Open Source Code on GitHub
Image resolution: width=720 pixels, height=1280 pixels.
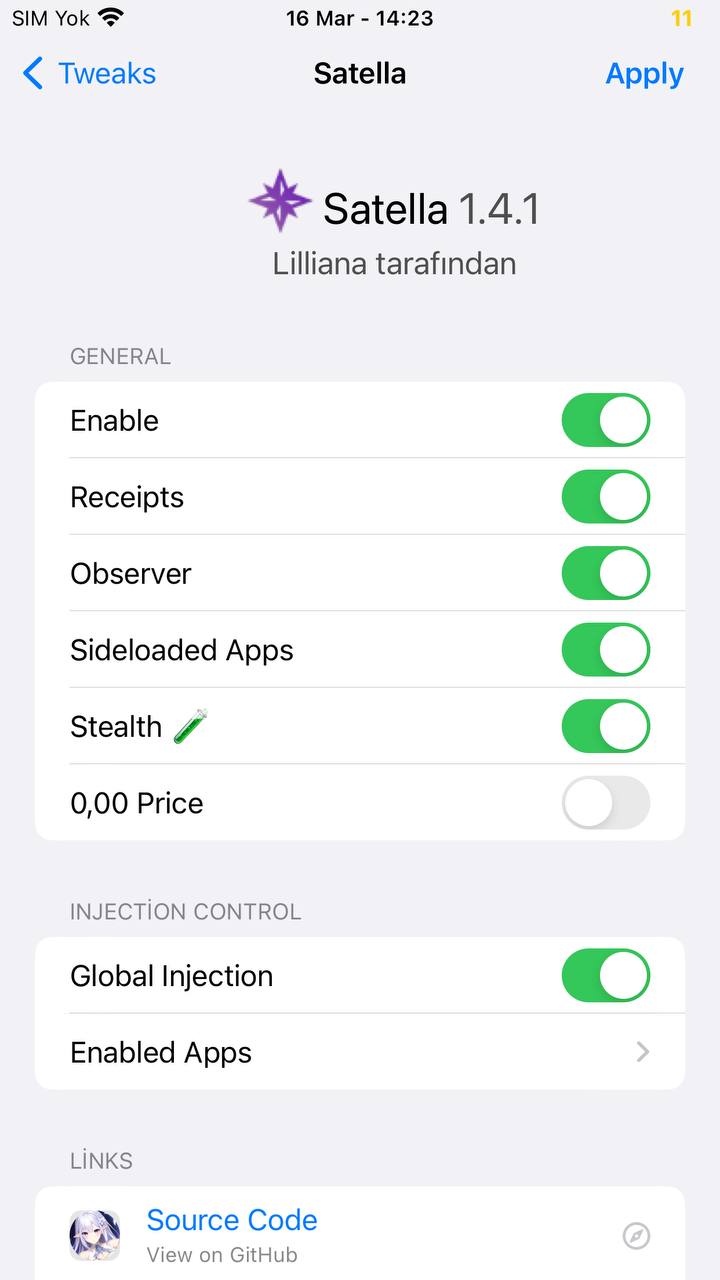[x=360, y=1234]
